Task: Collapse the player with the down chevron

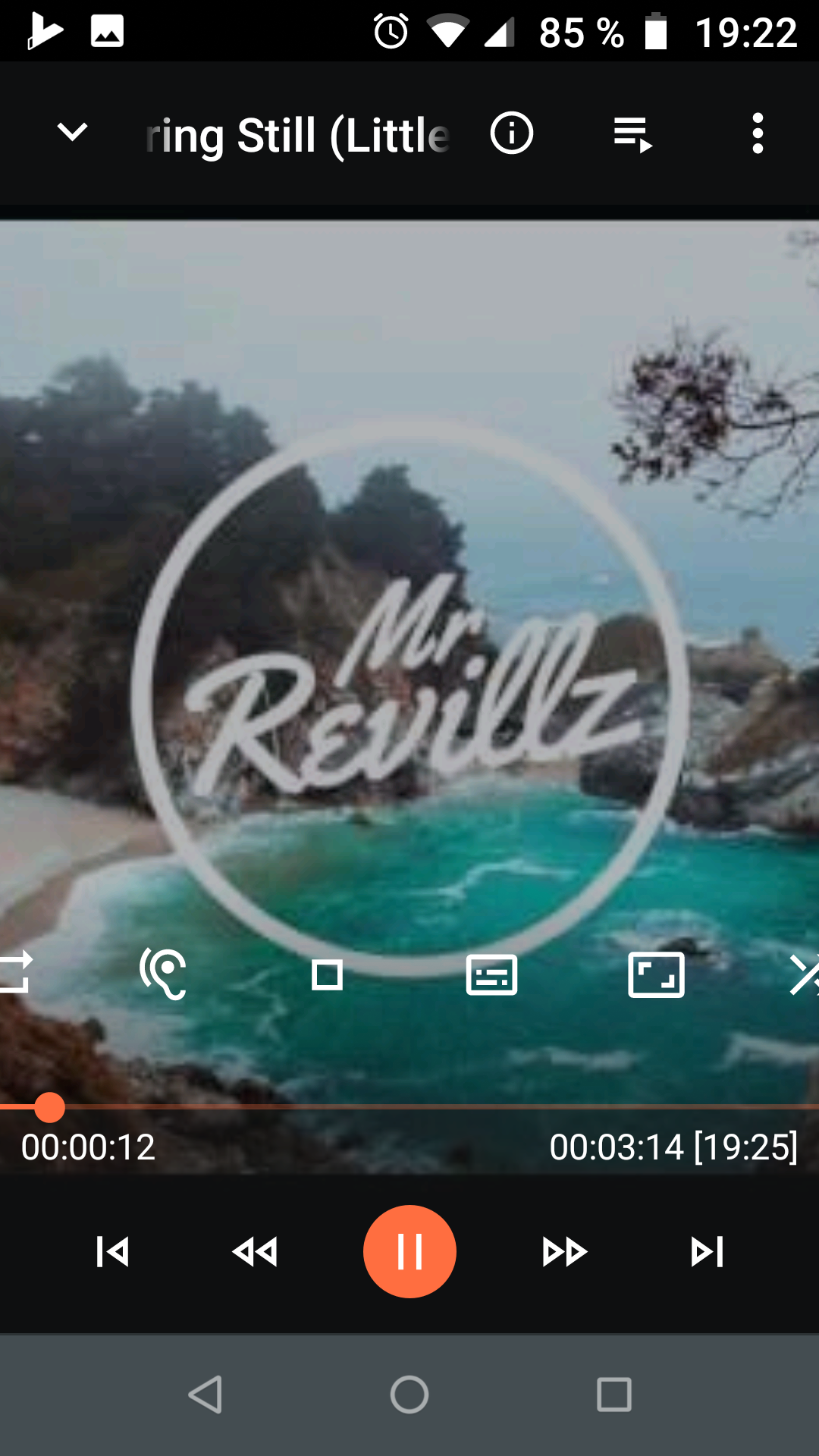Action: [73, 133]
